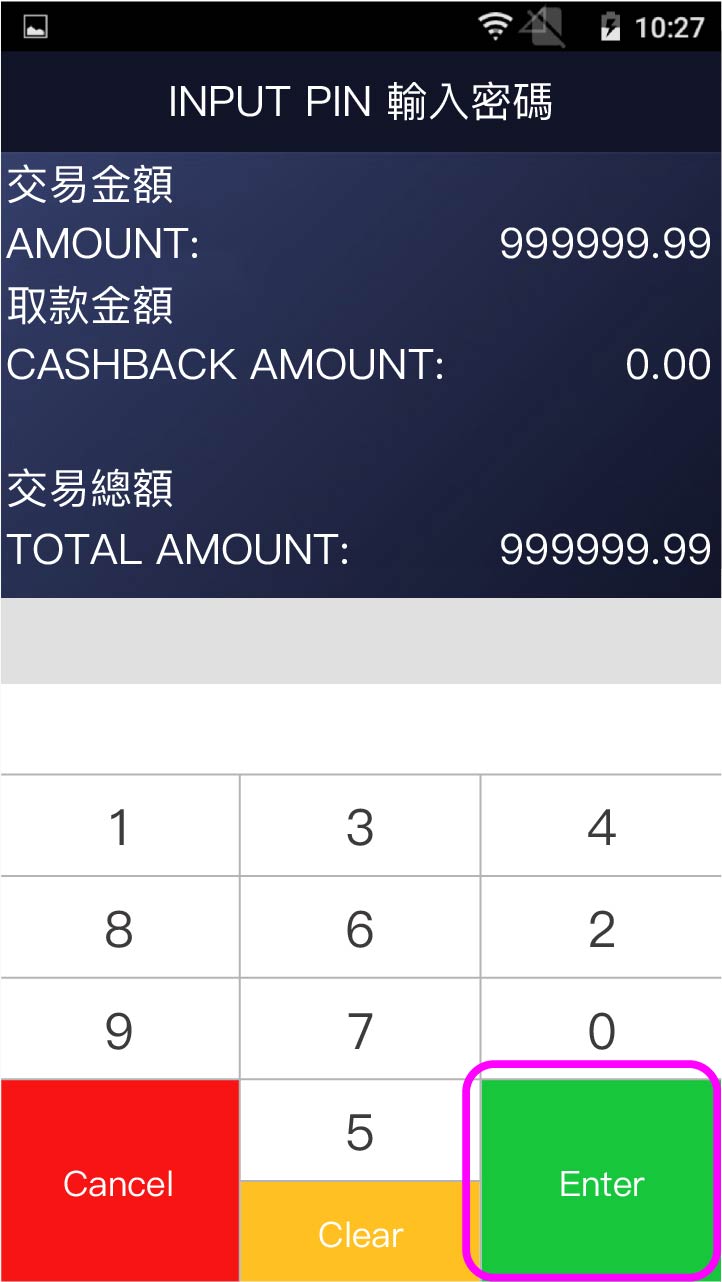The image size is (722, 1282).
Task: Tap the 8 key
Action: tap(120, 929)
